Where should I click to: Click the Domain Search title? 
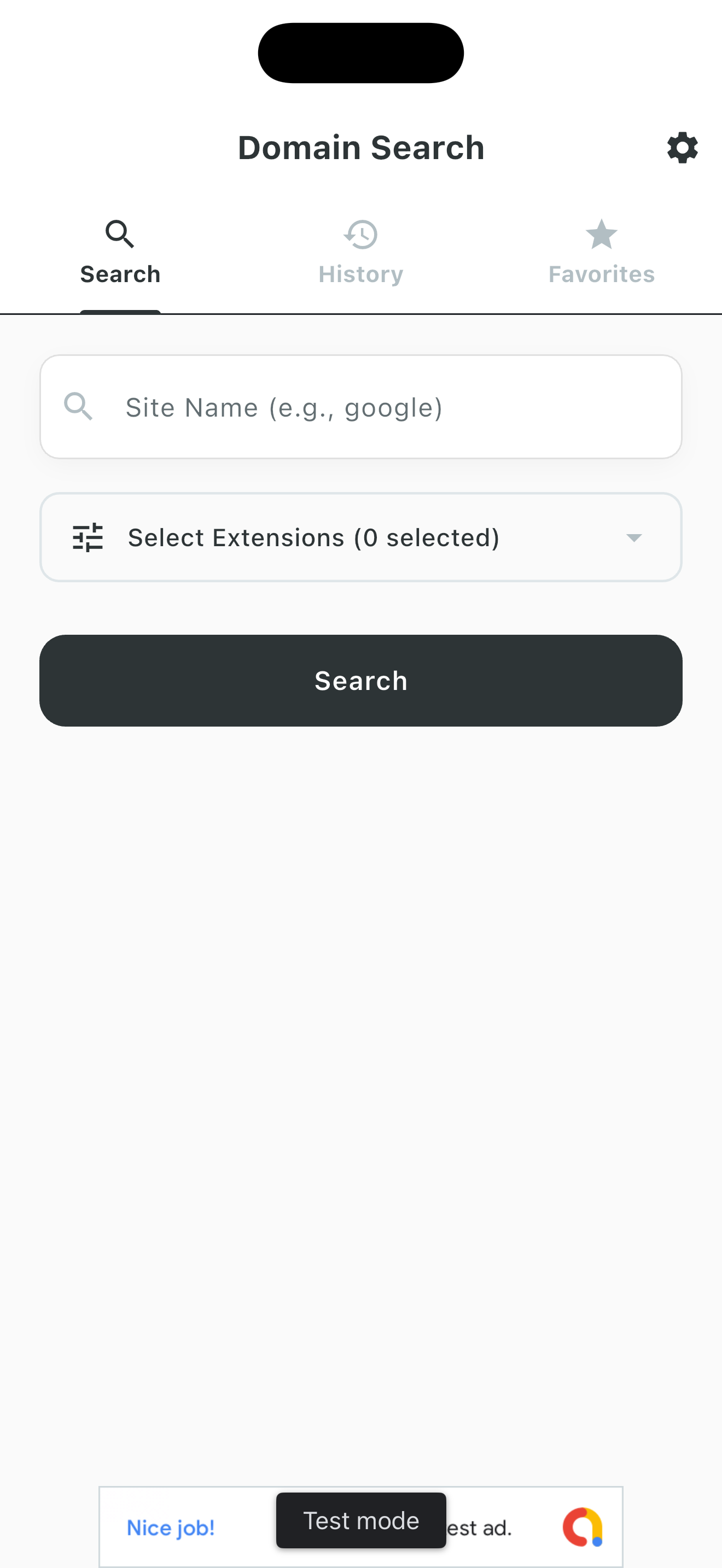coord(361,147)
